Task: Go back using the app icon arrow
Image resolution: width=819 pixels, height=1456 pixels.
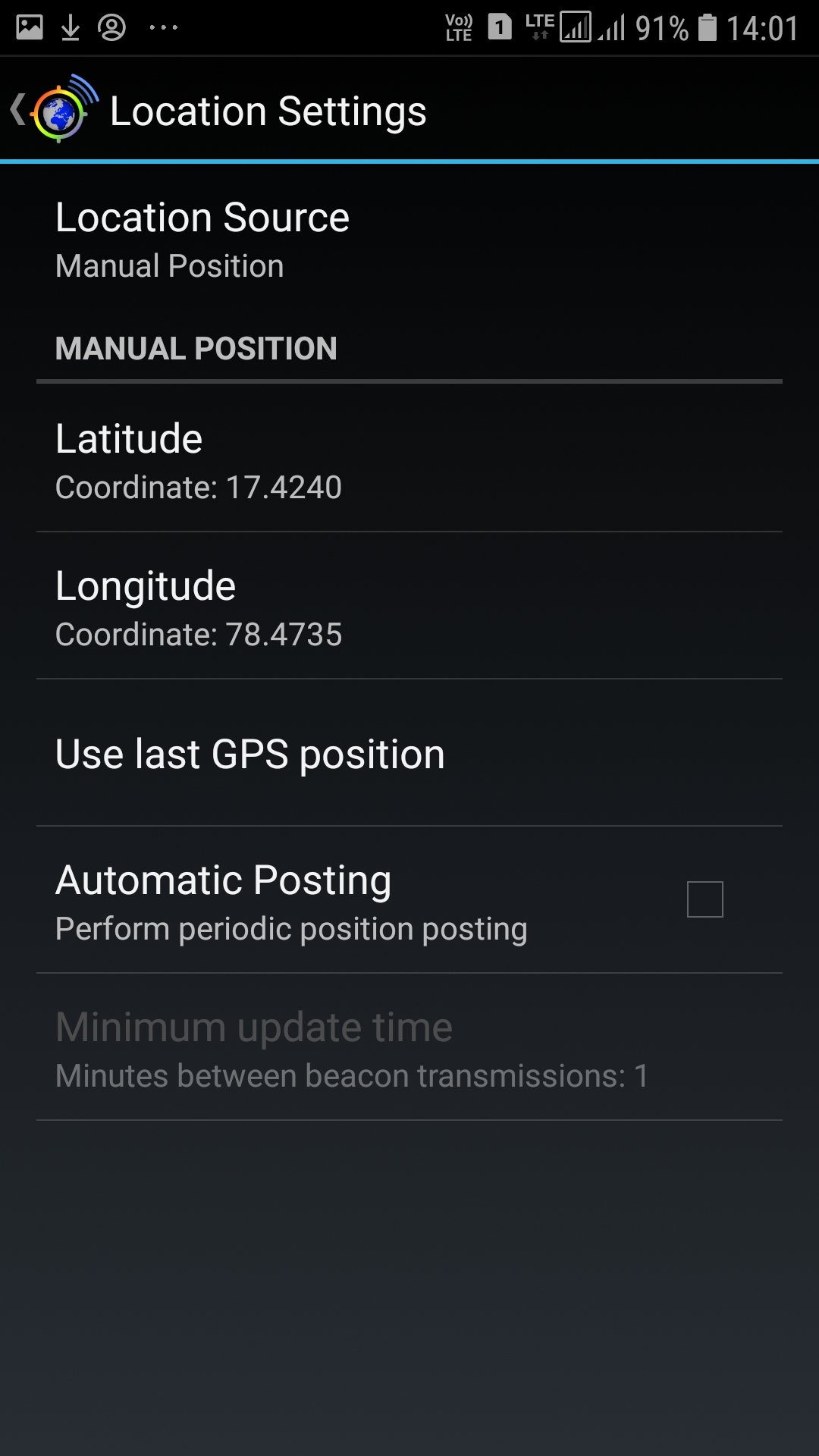Action: [53, 111]
